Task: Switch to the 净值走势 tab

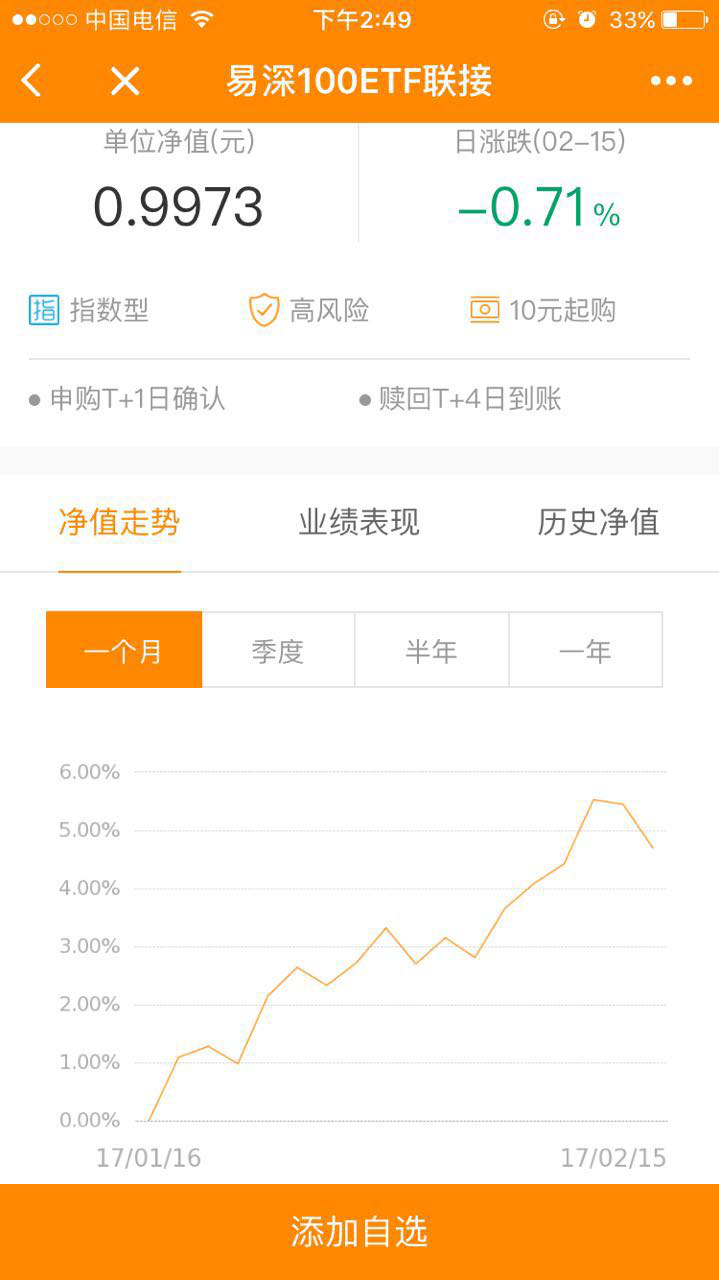Action: (x=119, y=522)
